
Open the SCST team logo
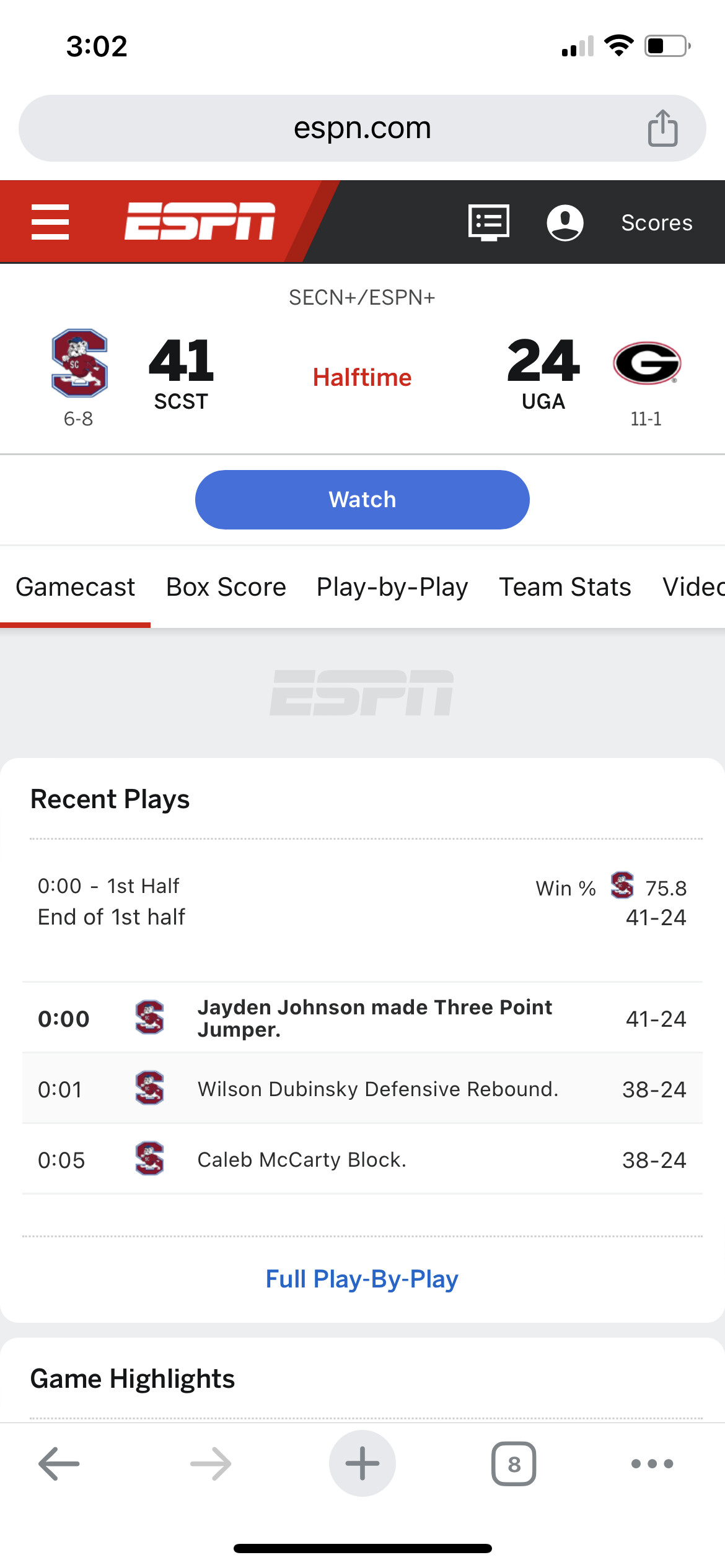(x=79, y=363)
